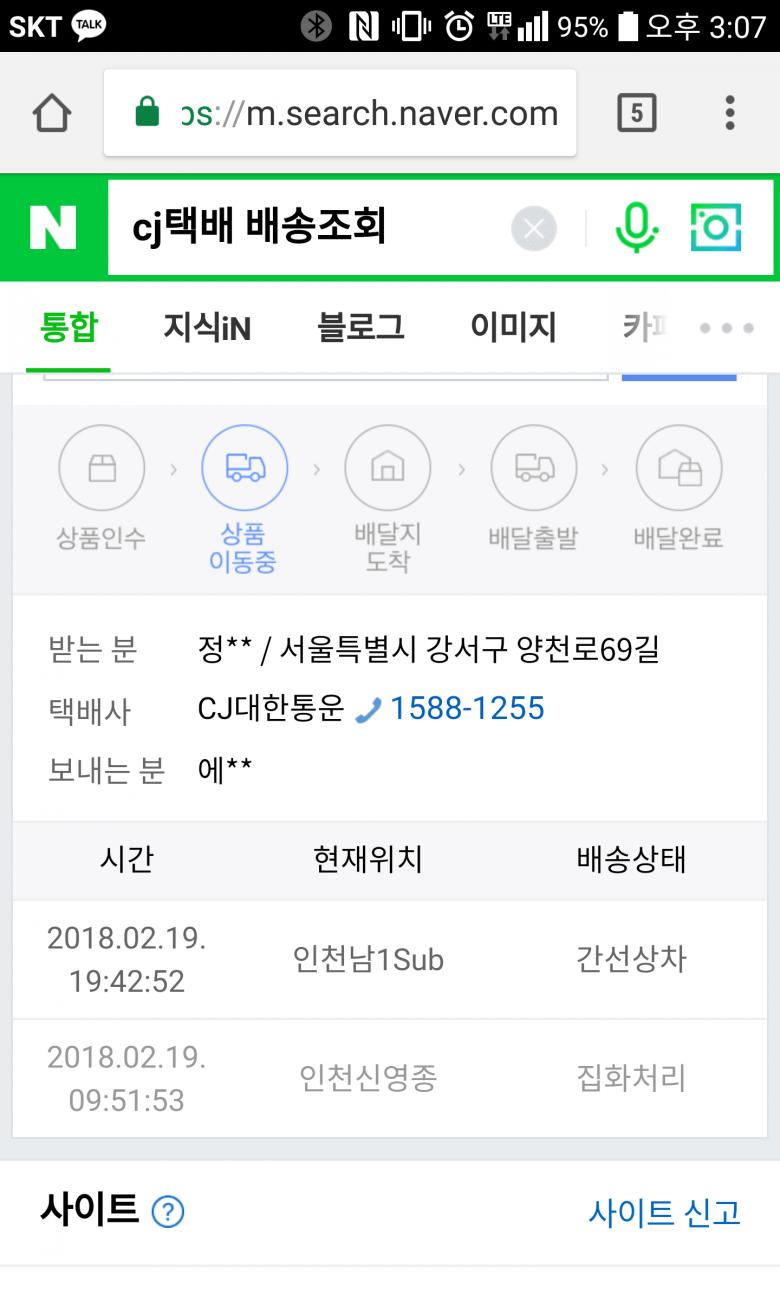Tap the green Naver N logo button
780x1295 pixels.
(53, 228)
